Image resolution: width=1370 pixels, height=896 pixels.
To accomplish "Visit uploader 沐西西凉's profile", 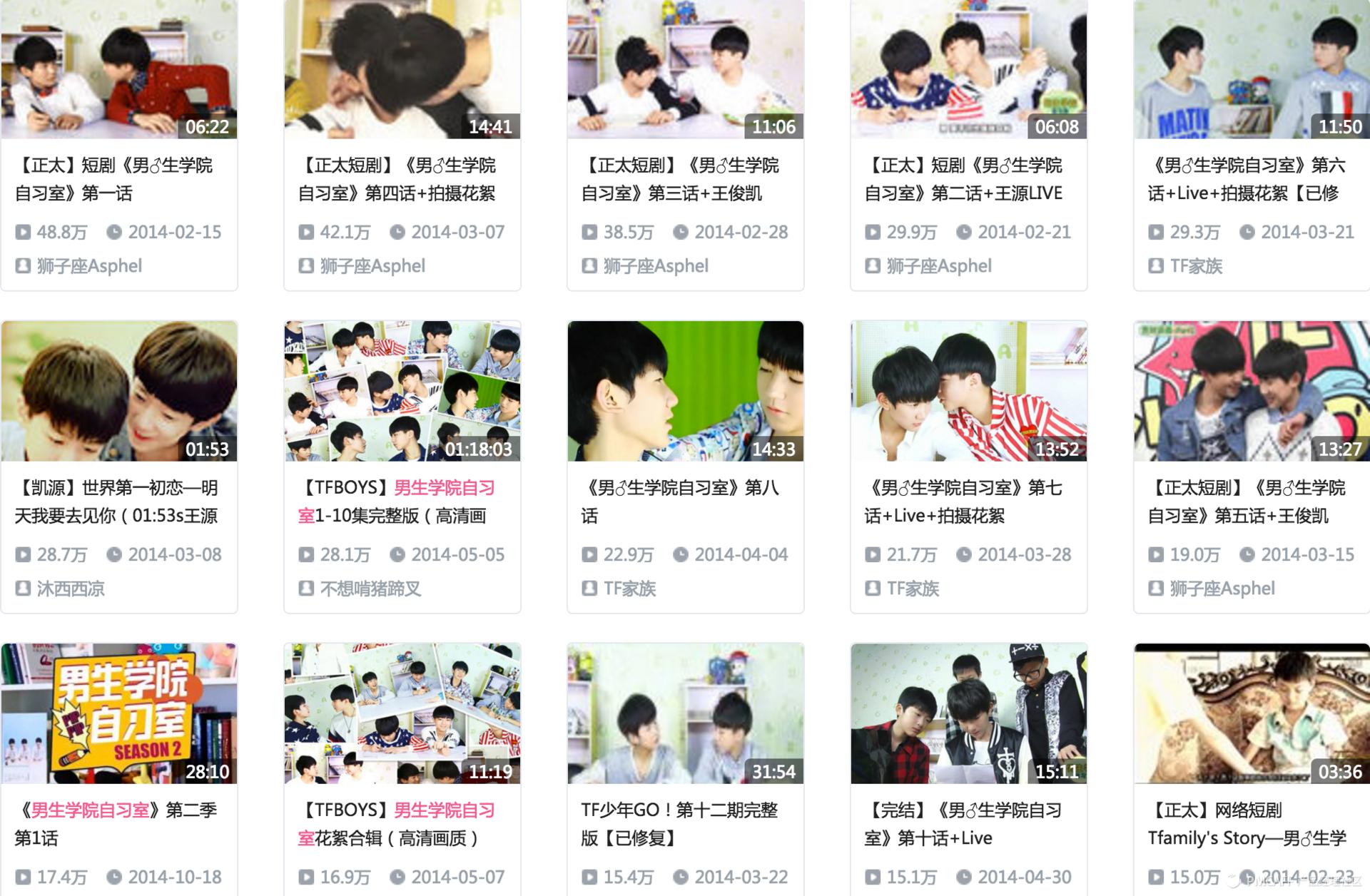I will (70, 589).
